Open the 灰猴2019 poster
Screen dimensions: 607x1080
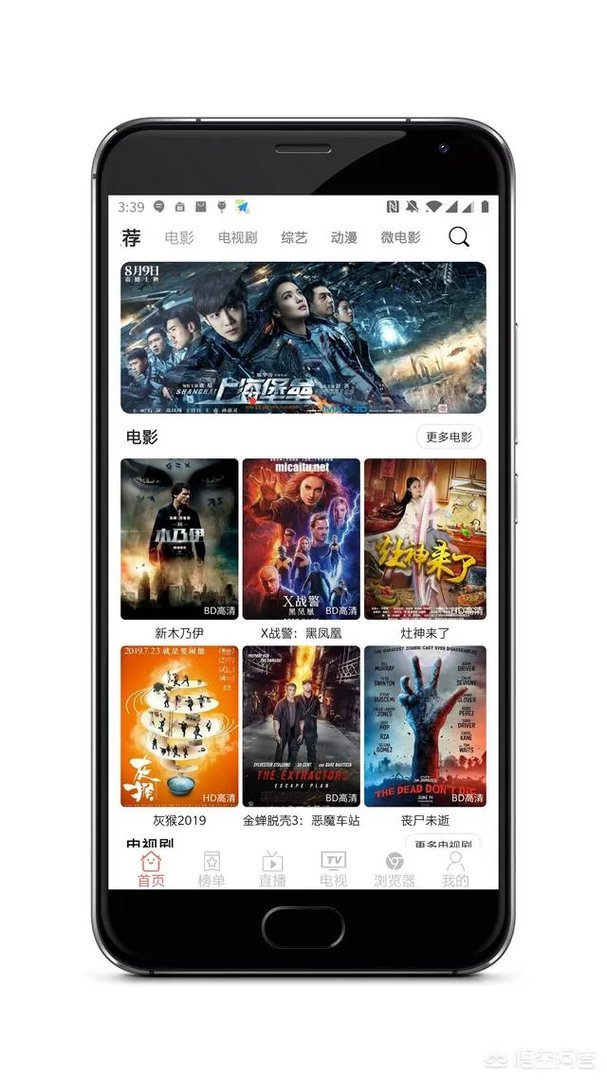[180, 726]
